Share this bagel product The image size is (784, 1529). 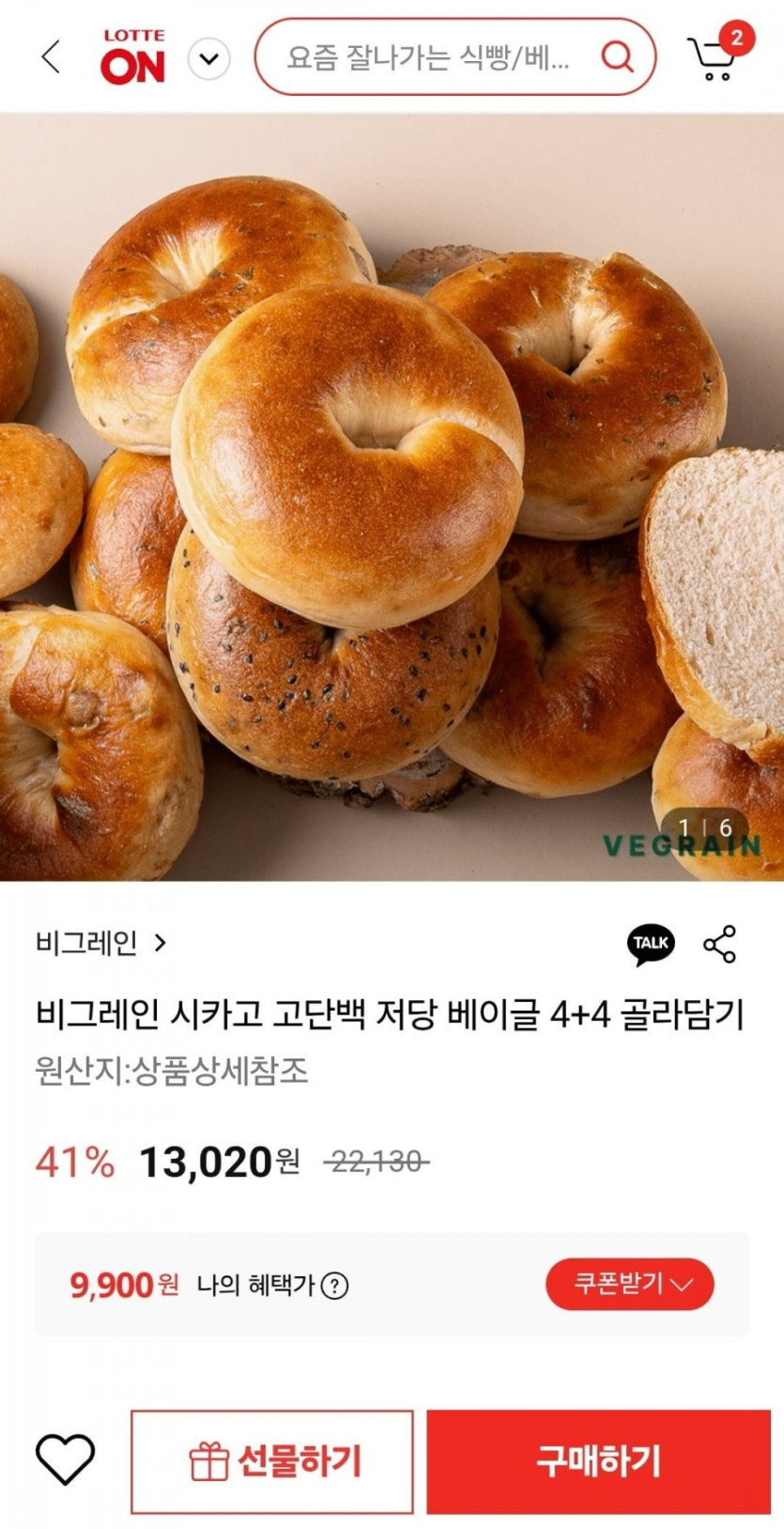[720, 944]
